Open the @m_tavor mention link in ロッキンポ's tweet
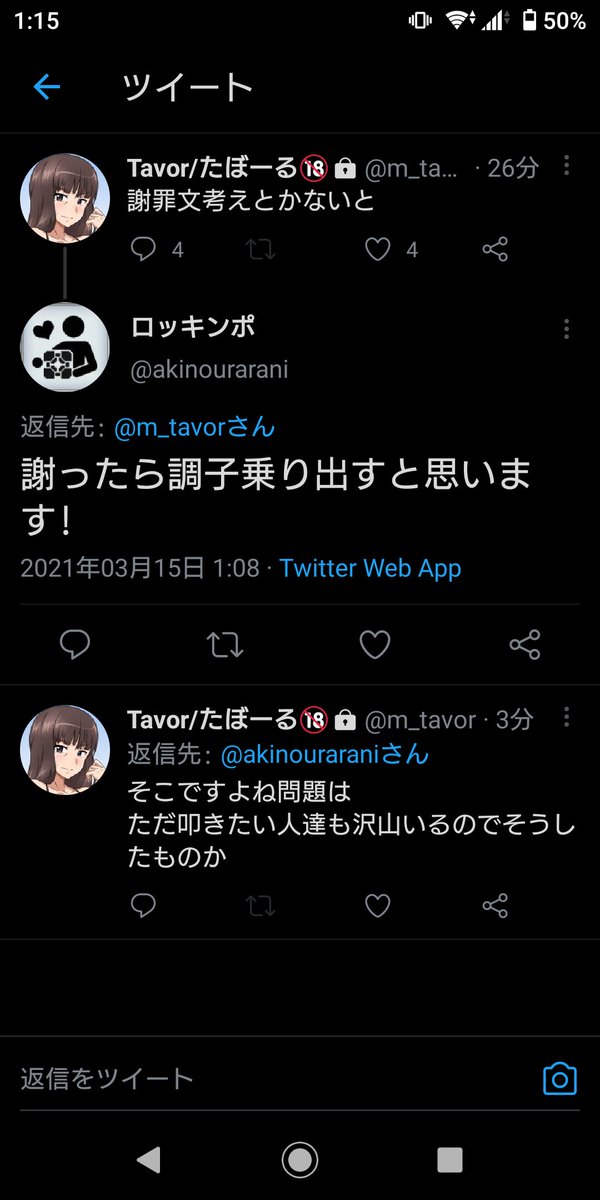Image resolution: width=600 pixels, height=1200 pixels. (195, 428)
